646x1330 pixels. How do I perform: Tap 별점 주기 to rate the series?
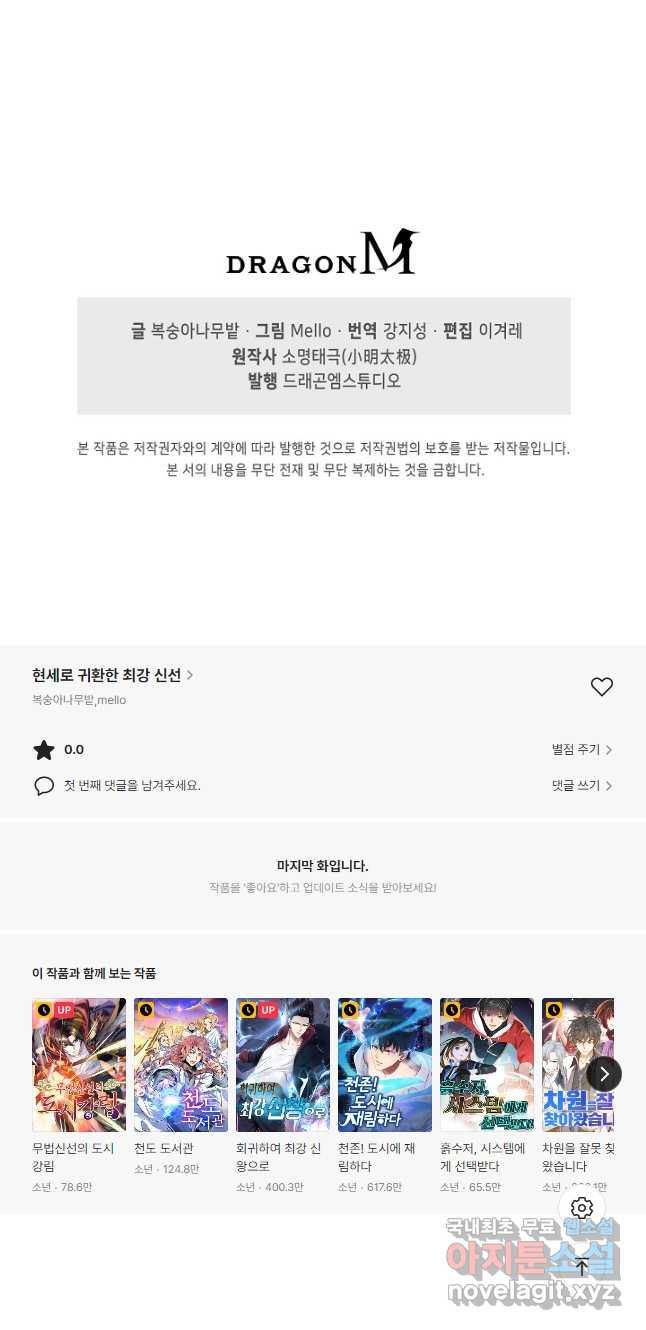582,750
